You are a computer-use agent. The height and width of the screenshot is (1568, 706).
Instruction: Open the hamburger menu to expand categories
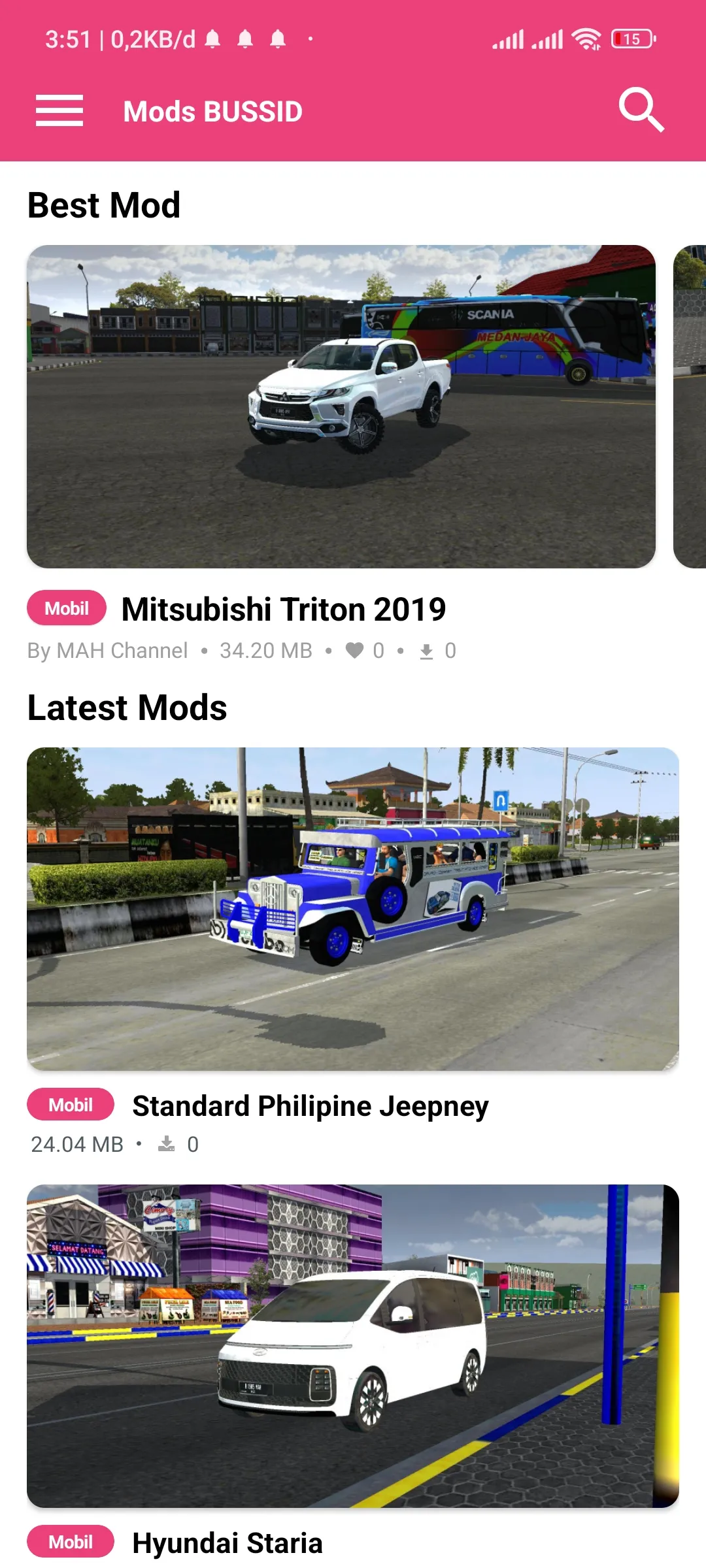(59, 110)
